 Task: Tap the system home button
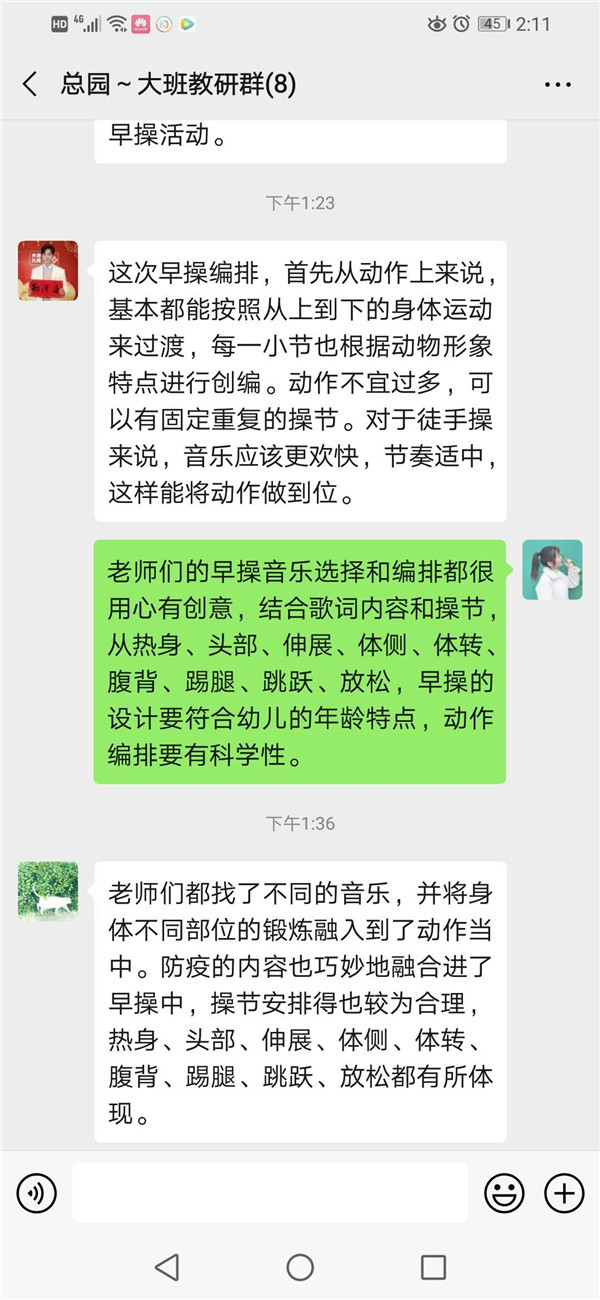point(300,1268)
